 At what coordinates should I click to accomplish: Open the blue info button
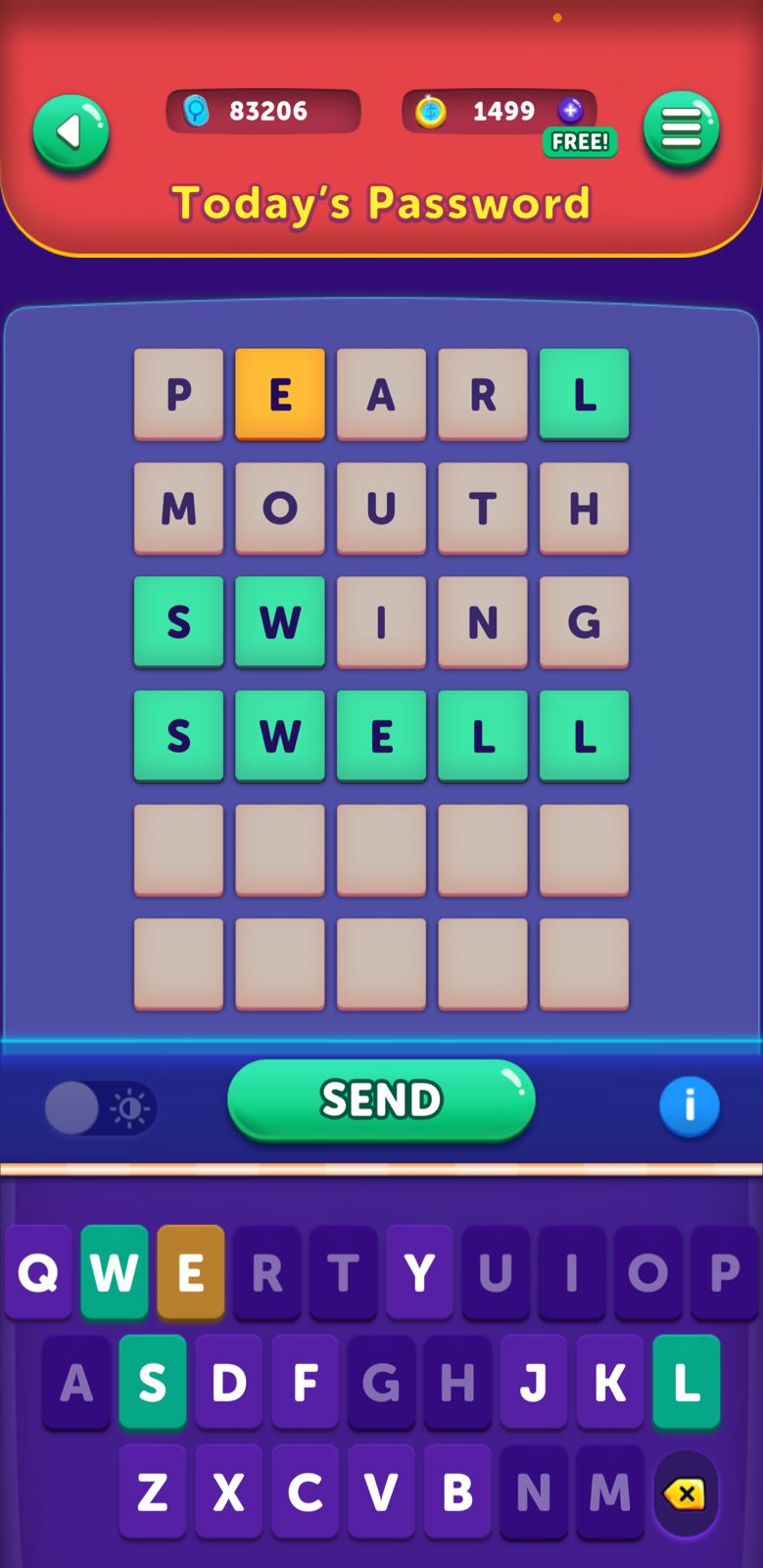pyautogui.click(x=689, y=1106)
